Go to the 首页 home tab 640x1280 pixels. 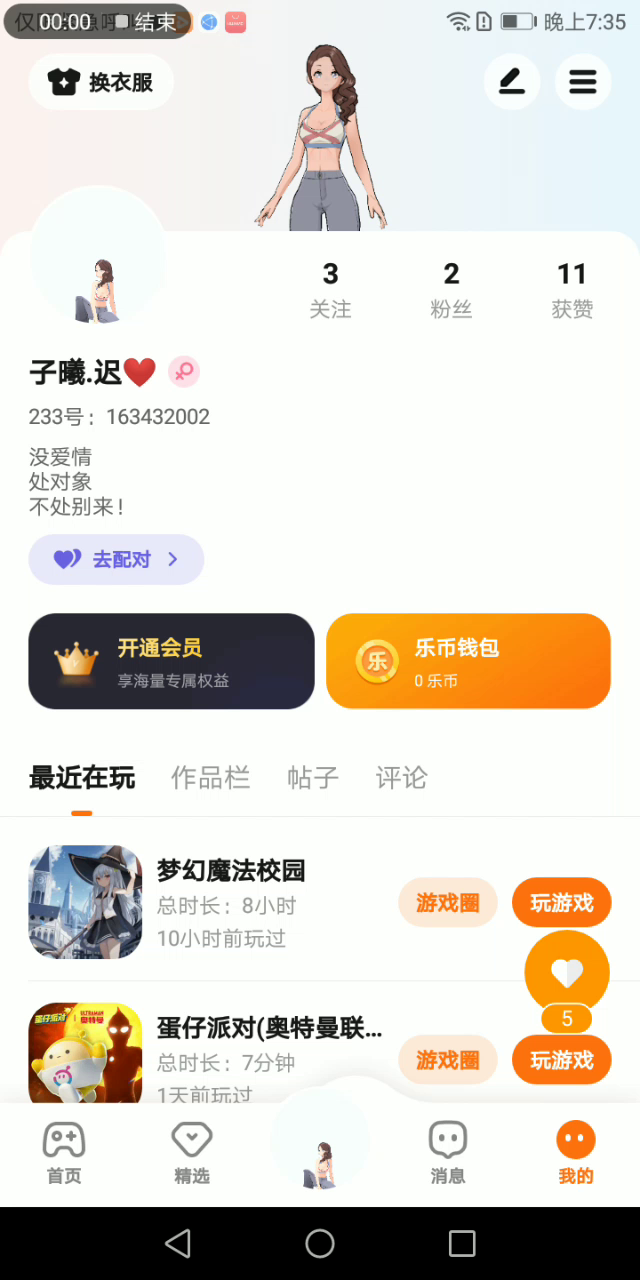point(64,1152)
